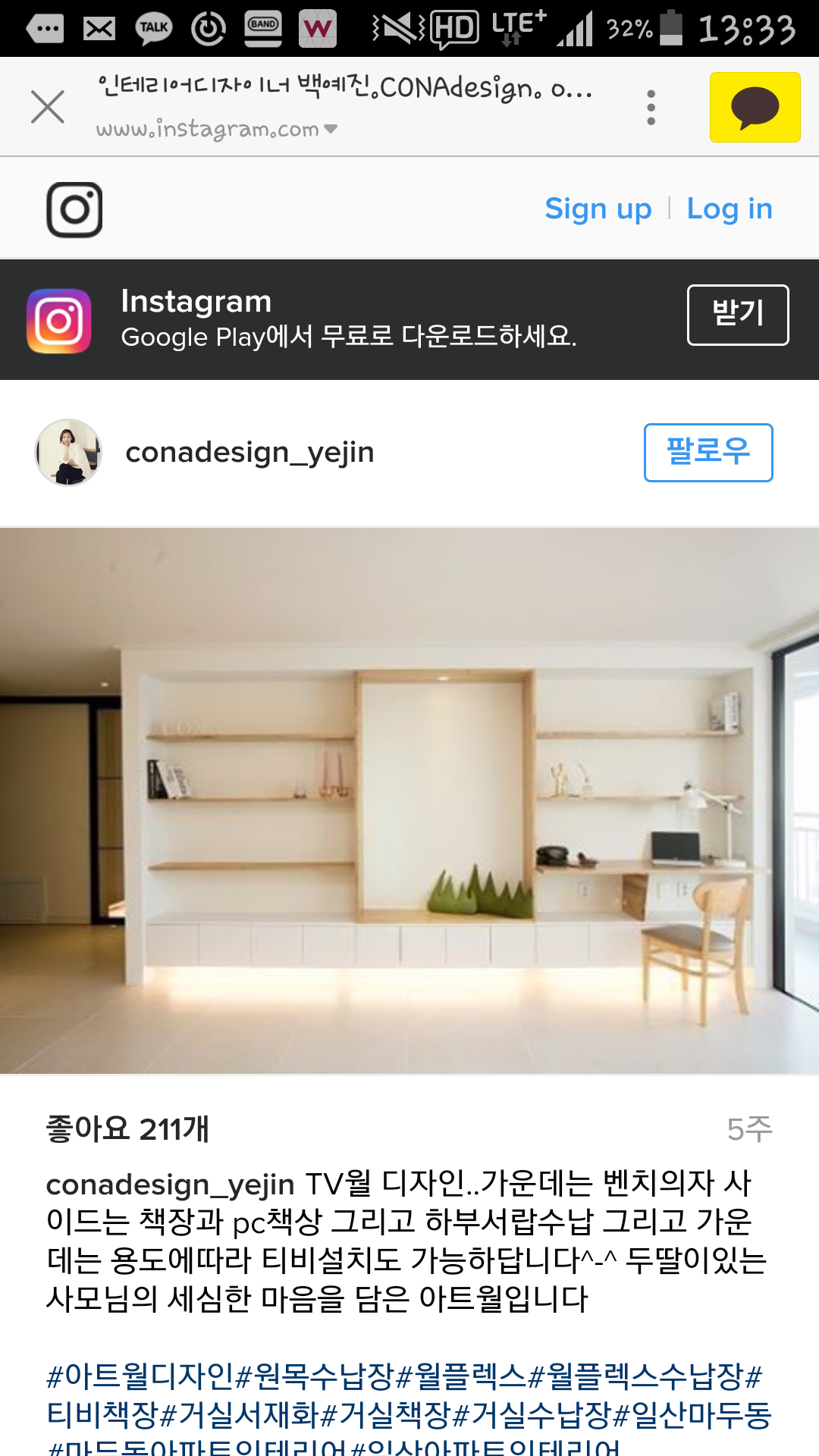Screen dimensions: 819x1456
Task: Open the conadesign_yejin username link
Action: (249, 453)
